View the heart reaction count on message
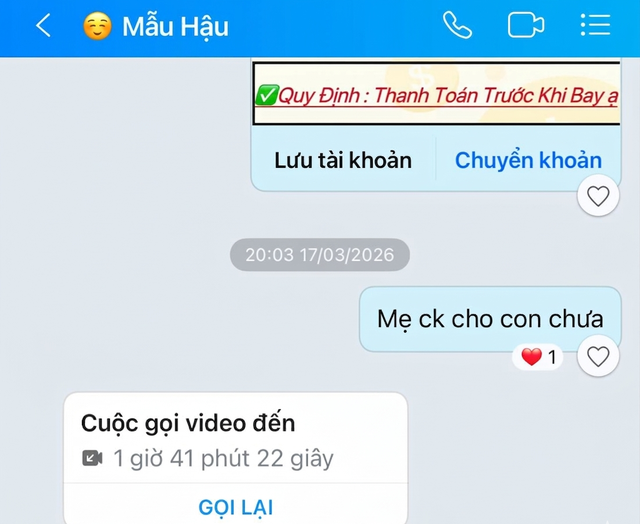This screenshot has width=640, height=524. pos(538,356)
